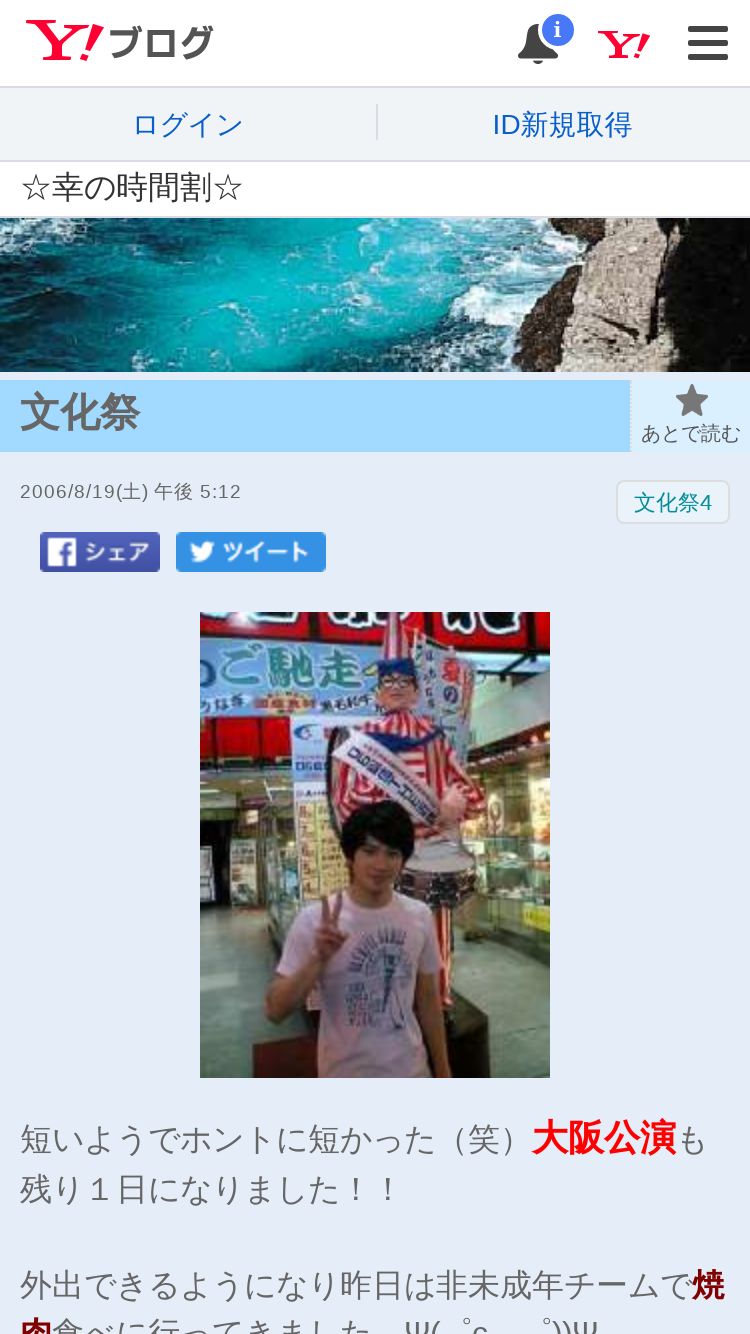Open the 文化祭4 category tag
Viewport: 750px width, 1334px height.
[672, 502]
